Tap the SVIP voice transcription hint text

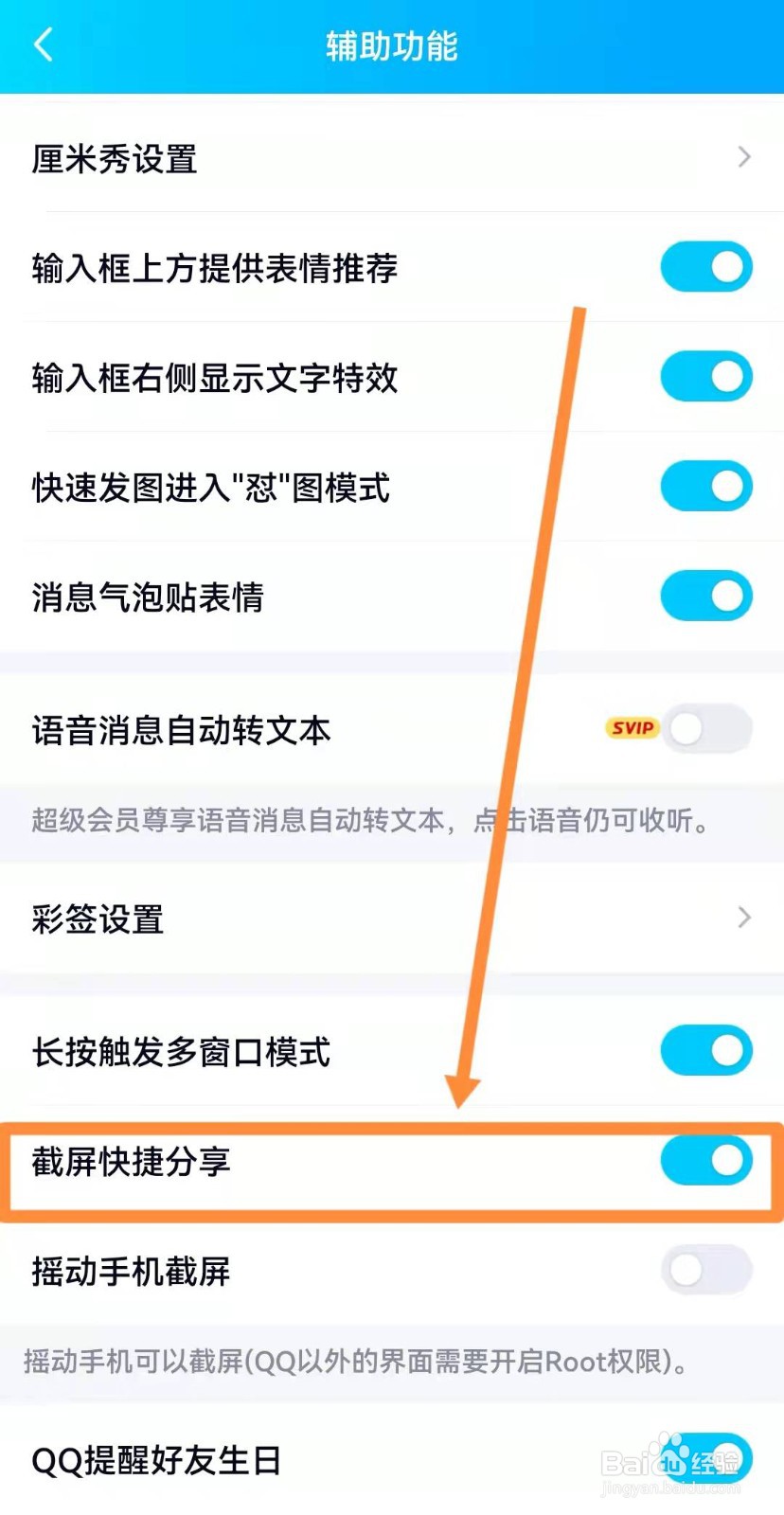[367, 823]
